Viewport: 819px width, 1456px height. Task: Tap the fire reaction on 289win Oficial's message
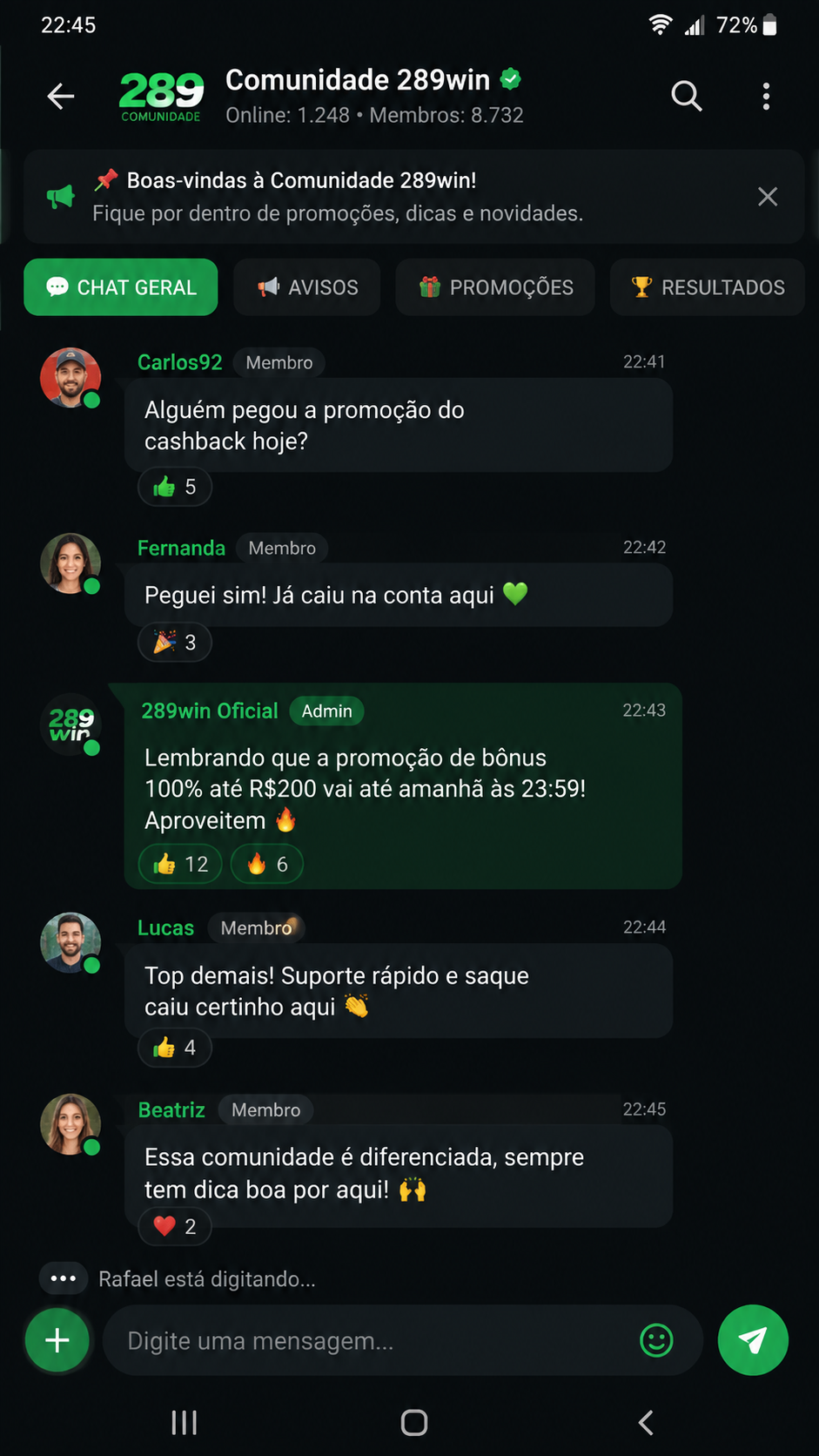pyautogui.click(x=267, y=864)
